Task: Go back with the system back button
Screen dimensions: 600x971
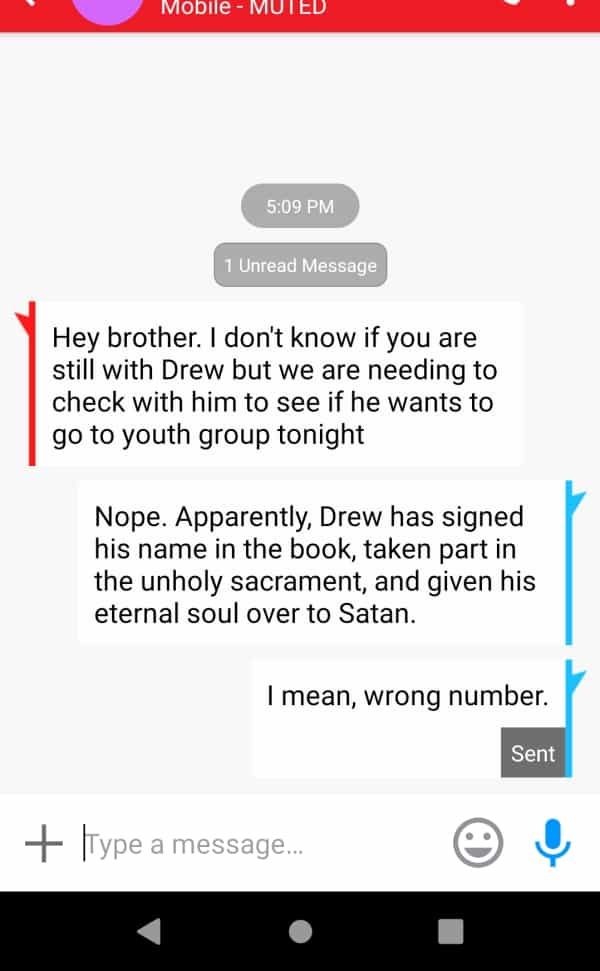Action: click(149, 932)
